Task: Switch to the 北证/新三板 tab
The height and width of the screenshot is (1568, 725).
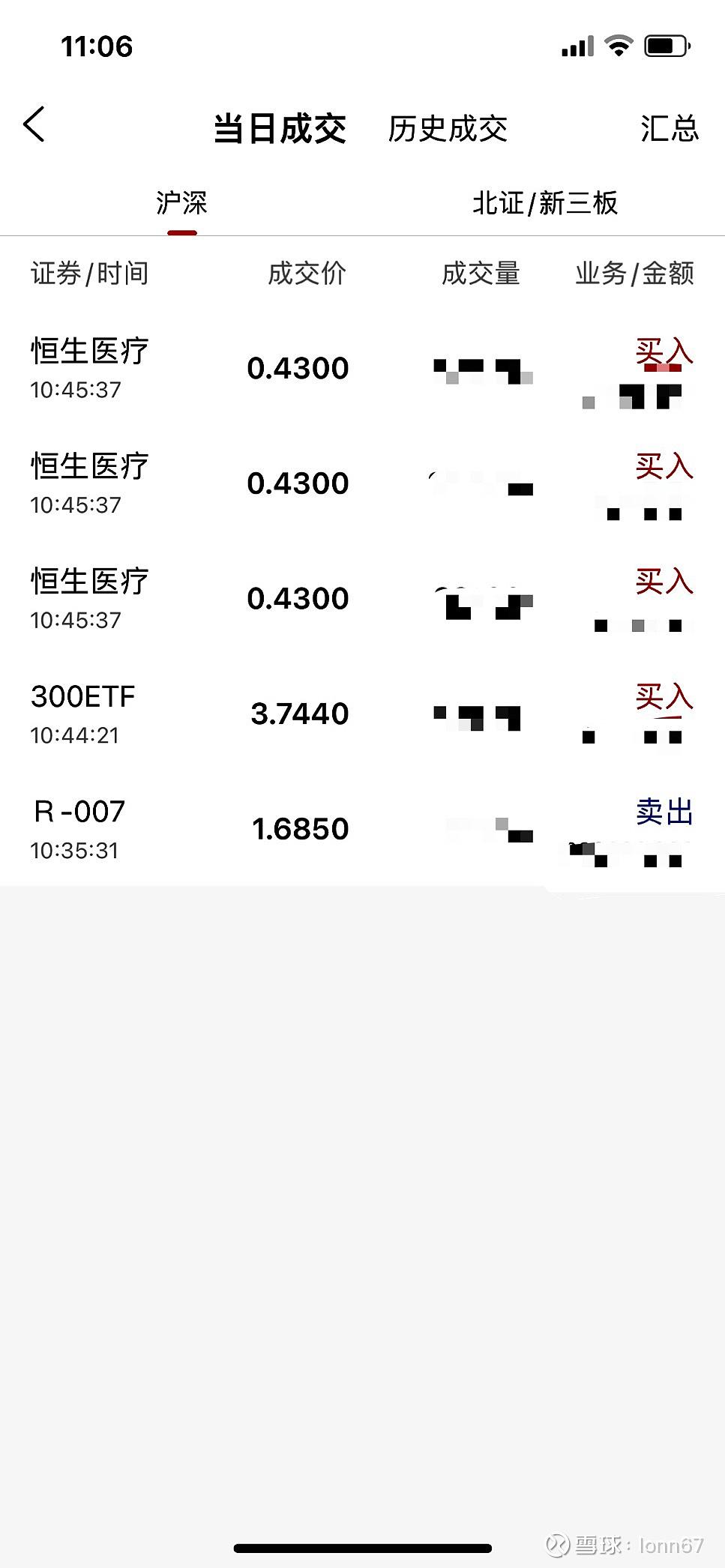Action: (x=545, y=203)
